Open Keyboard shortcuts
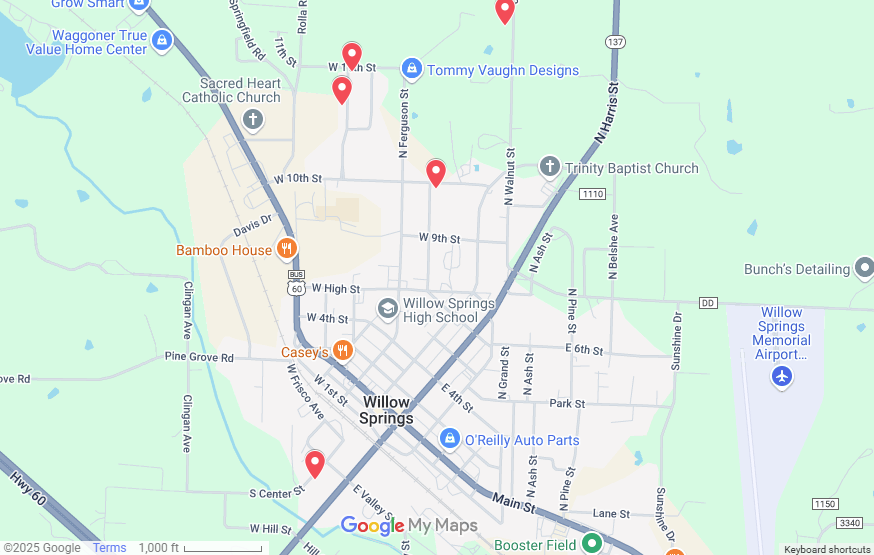This screenshot has height=555, width=874. coord(827,549)
